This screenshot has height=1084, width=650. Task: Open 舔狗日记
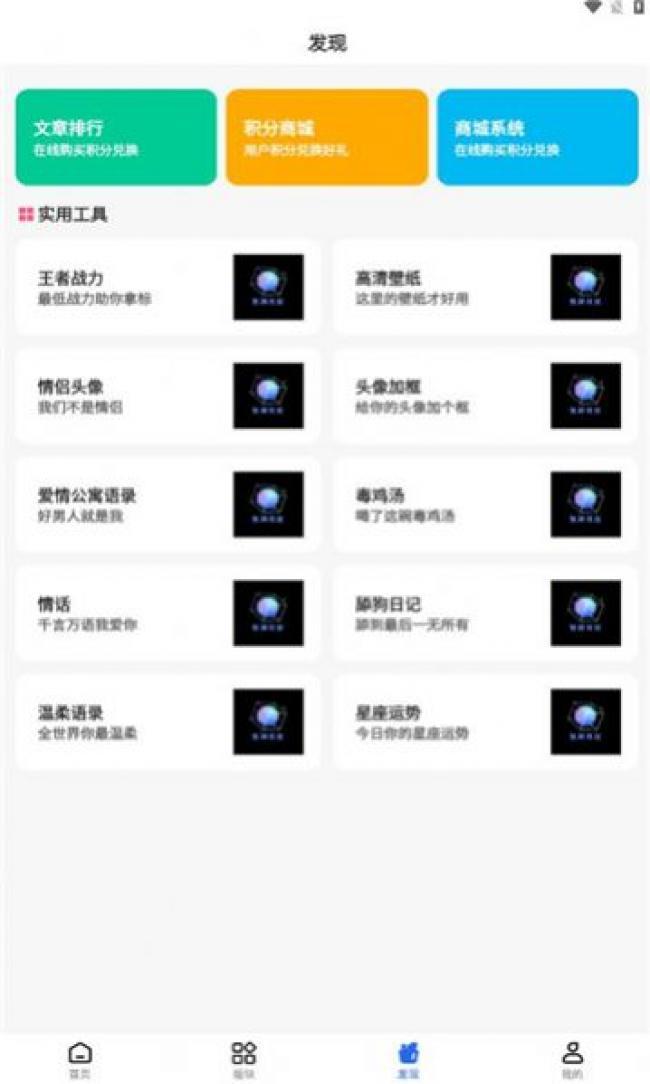coord(485,613)
